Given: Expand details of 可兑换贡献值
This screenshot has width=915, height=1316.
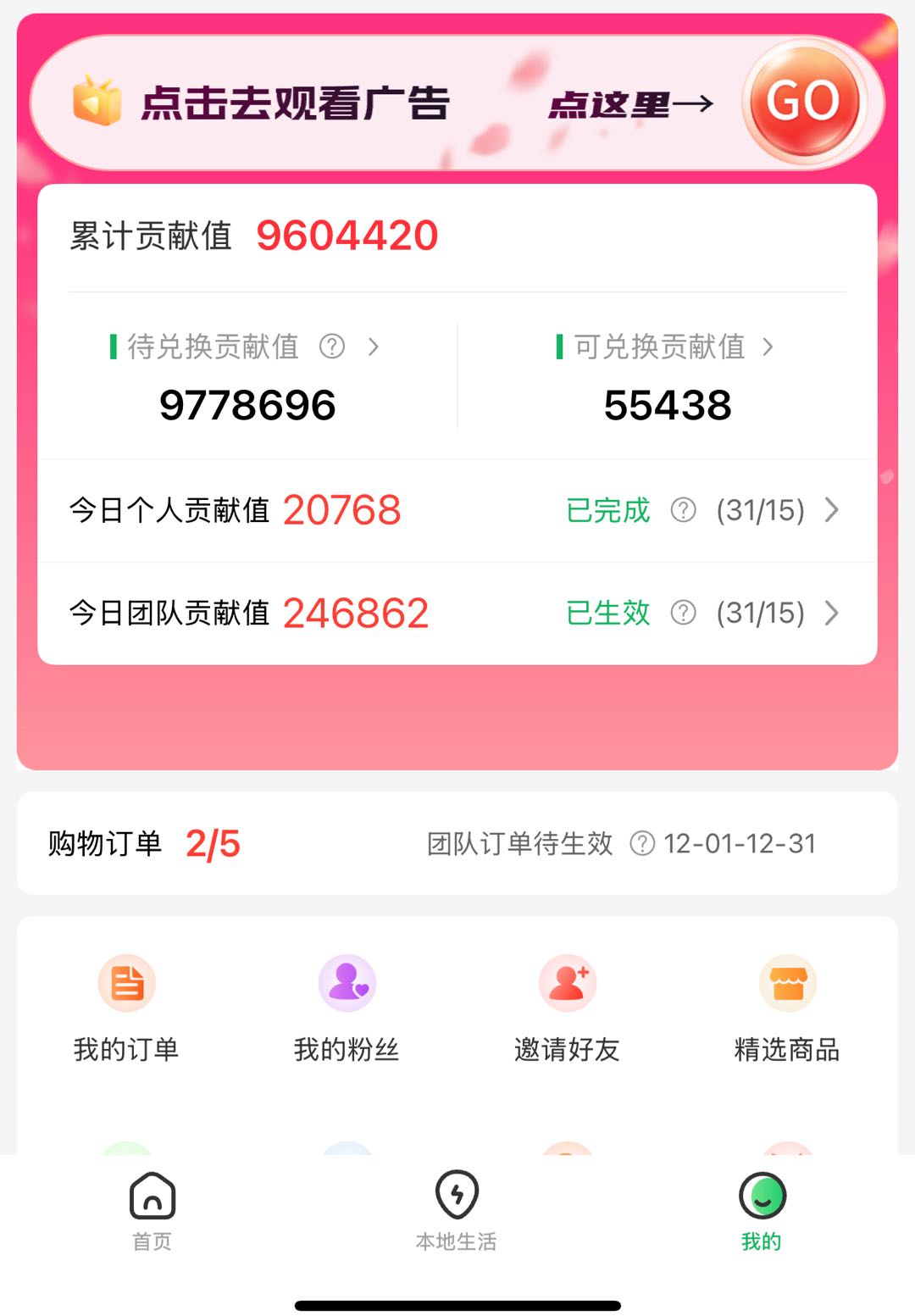Looking at the screenshot, I should [x=769, y=347].
